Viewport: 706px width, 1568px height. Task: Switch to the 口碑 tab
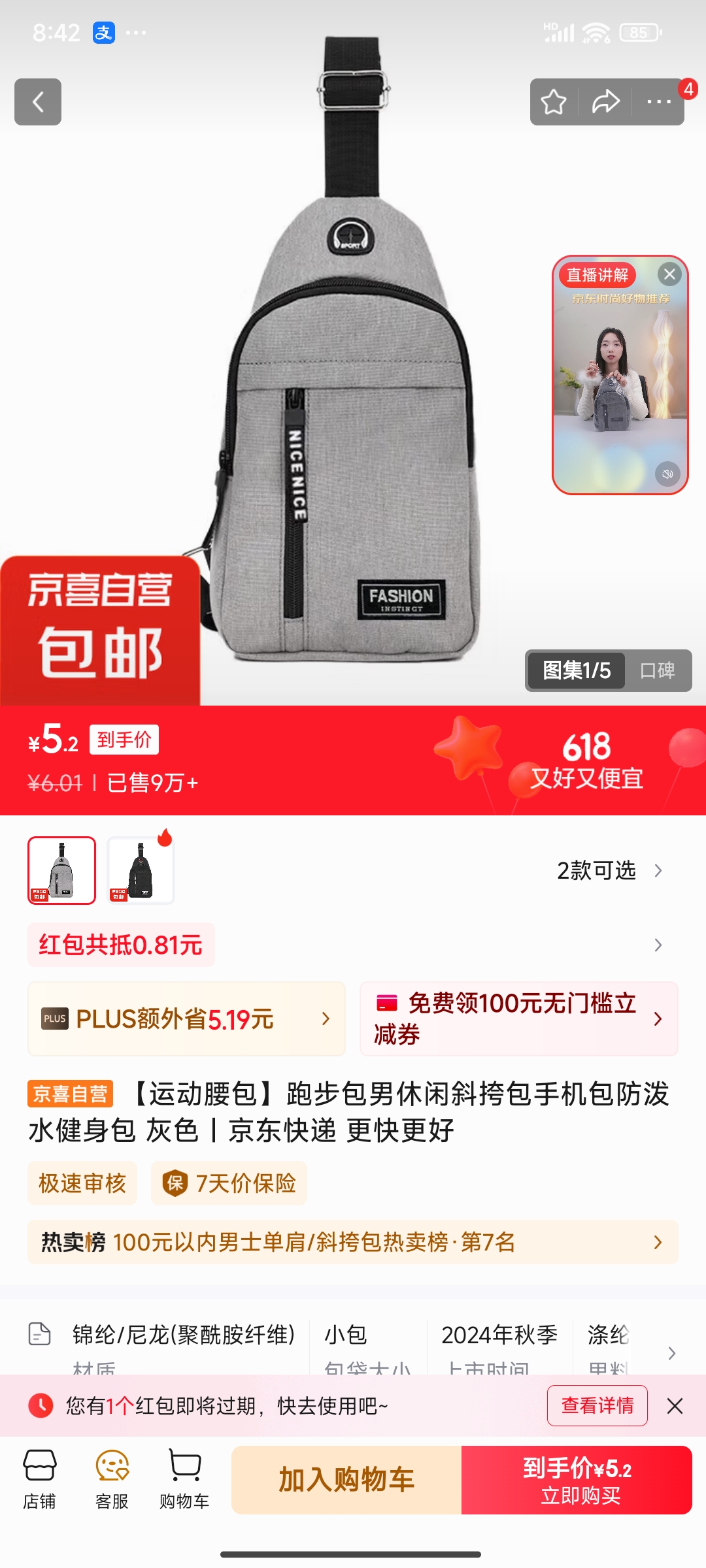pyautogui.click(x=657, y=670)
